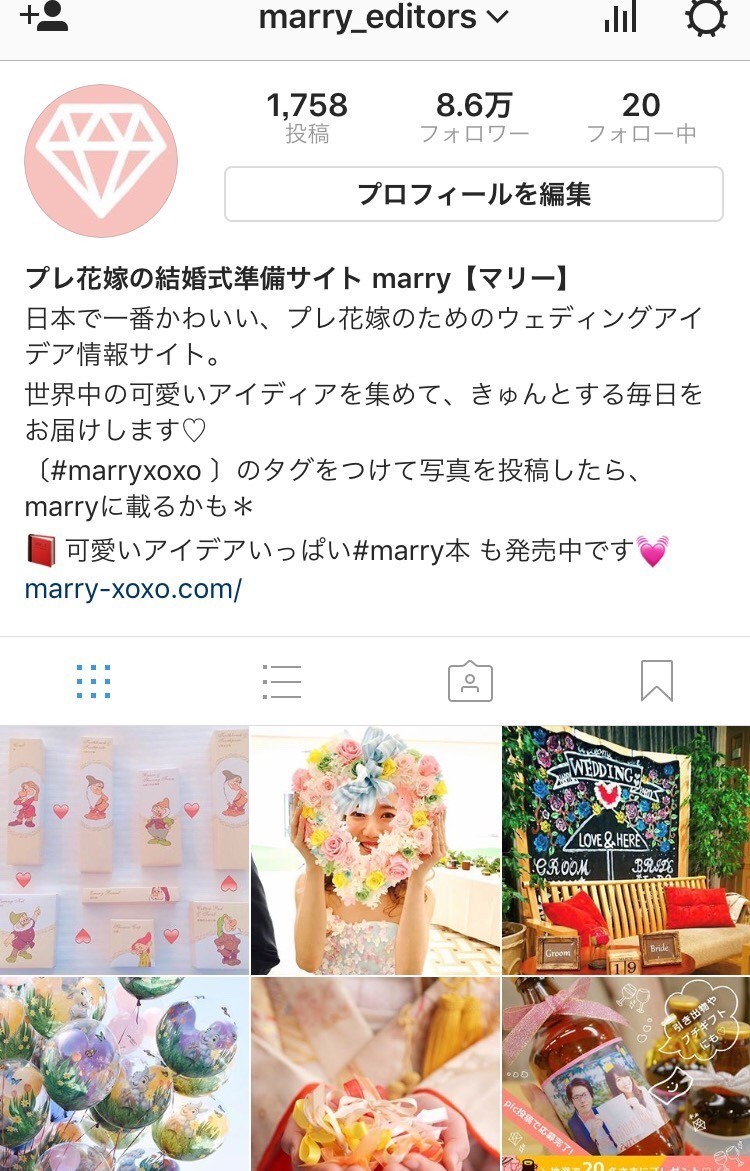Switch to the photo grid view icon

(94, 680)
